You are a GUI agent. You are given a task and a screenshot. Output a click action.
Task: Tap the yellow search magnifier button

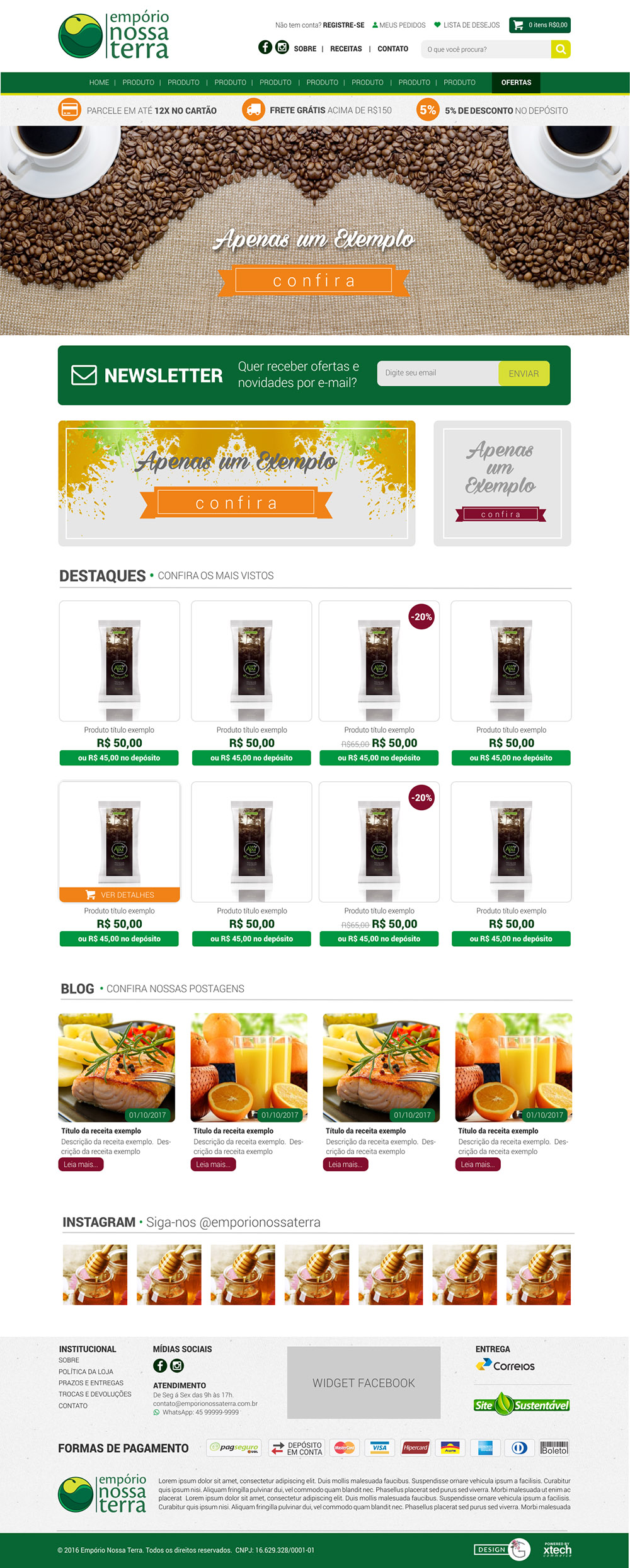coord(560,49)
